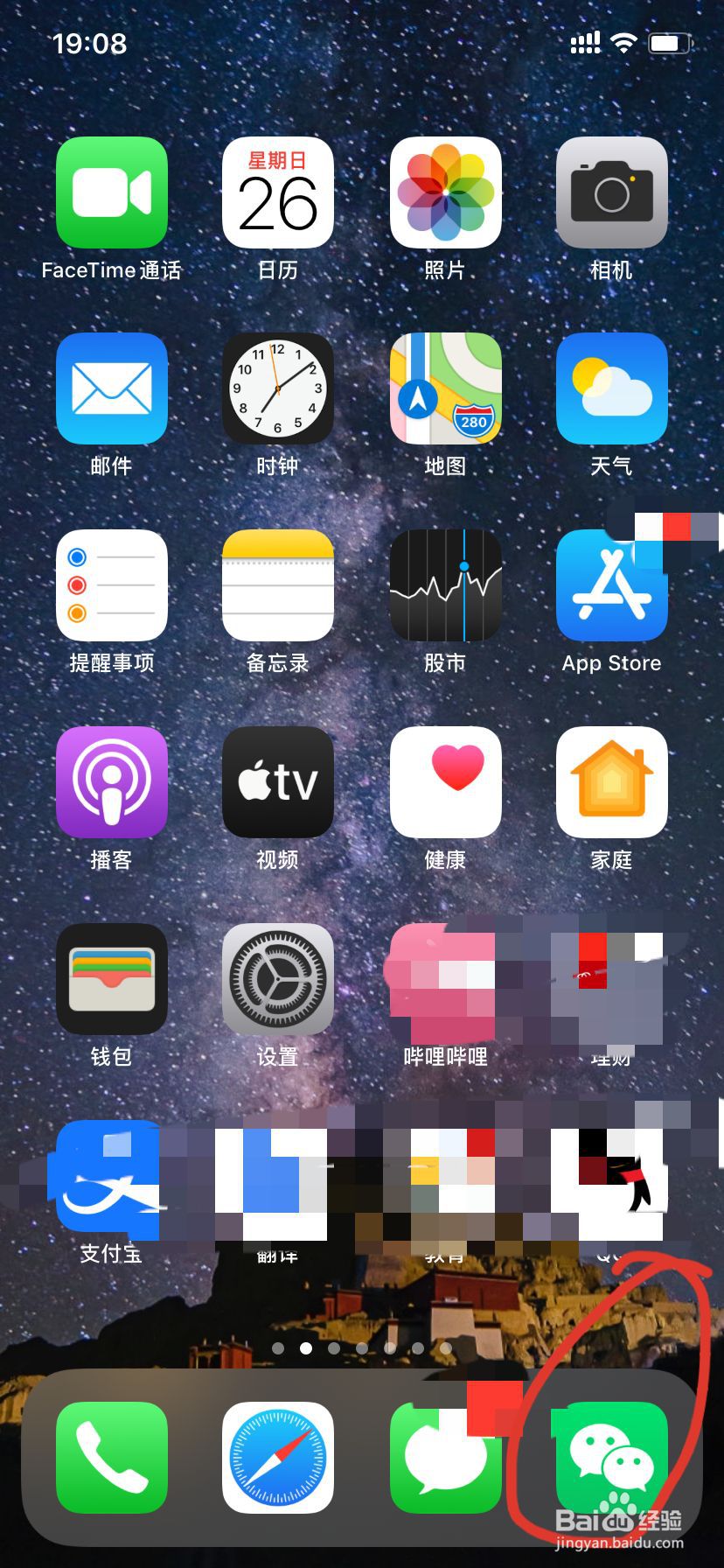Image resolution: width=724 pixels, height=1568 pixels.
Task: Open the bilibili 哔哩哔哩 app
Action: 444,978
